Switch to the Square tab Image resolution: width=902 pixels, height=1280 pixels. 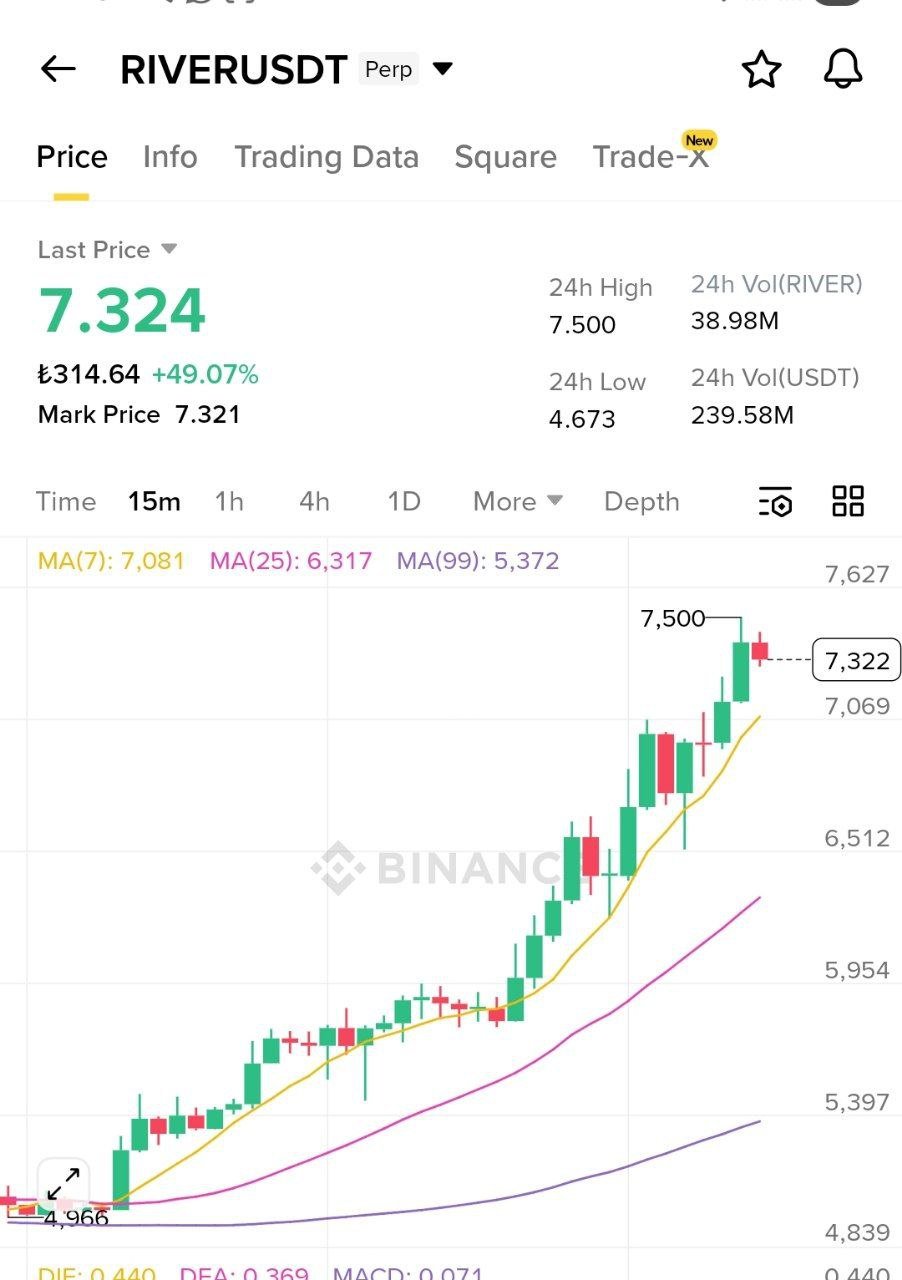pyautogui.click(x=505, y=157)
